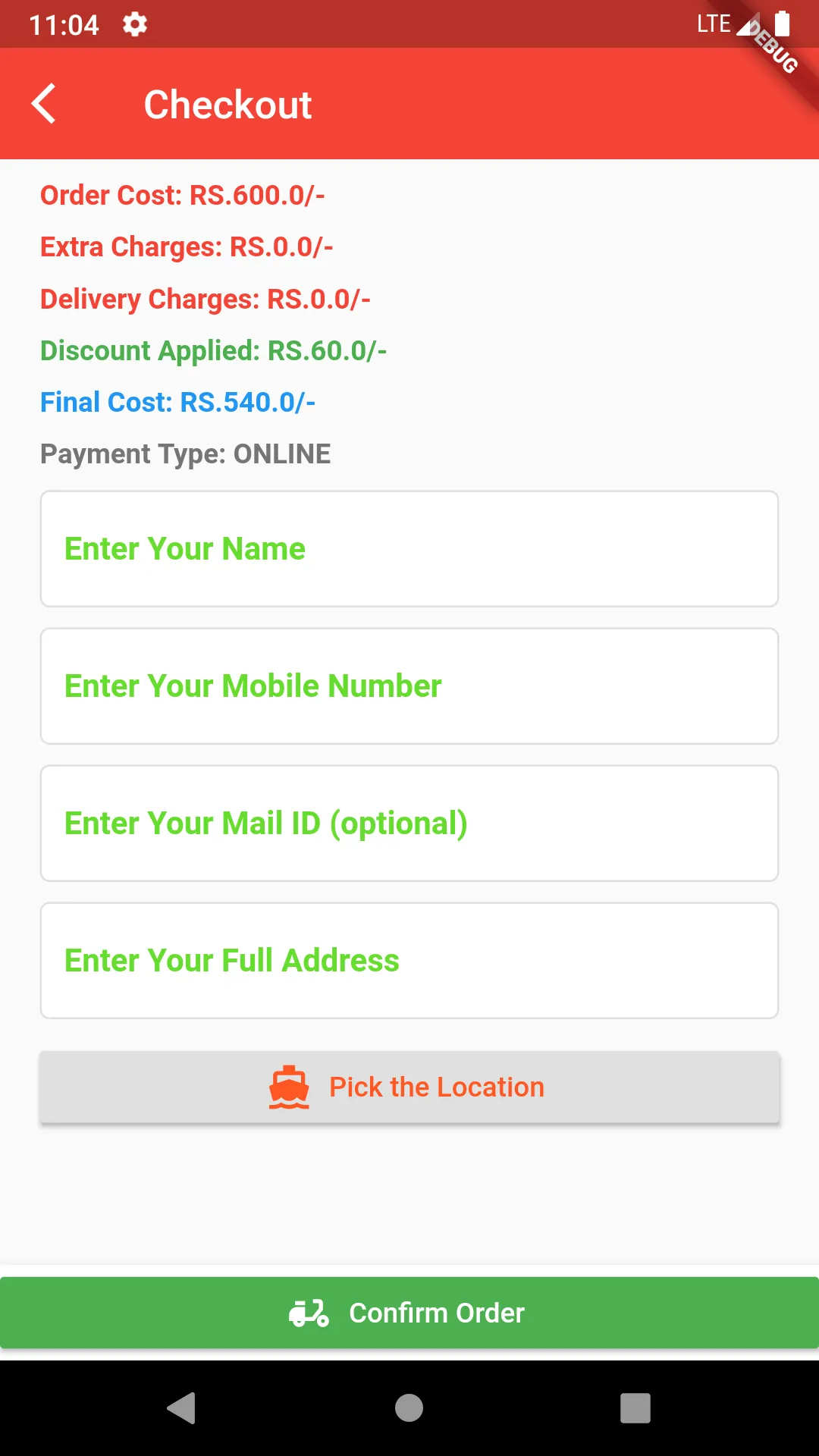The image size is (819, 1456).
Task: Tap the Enter Your Full Address field
Action: coord(409,960)
